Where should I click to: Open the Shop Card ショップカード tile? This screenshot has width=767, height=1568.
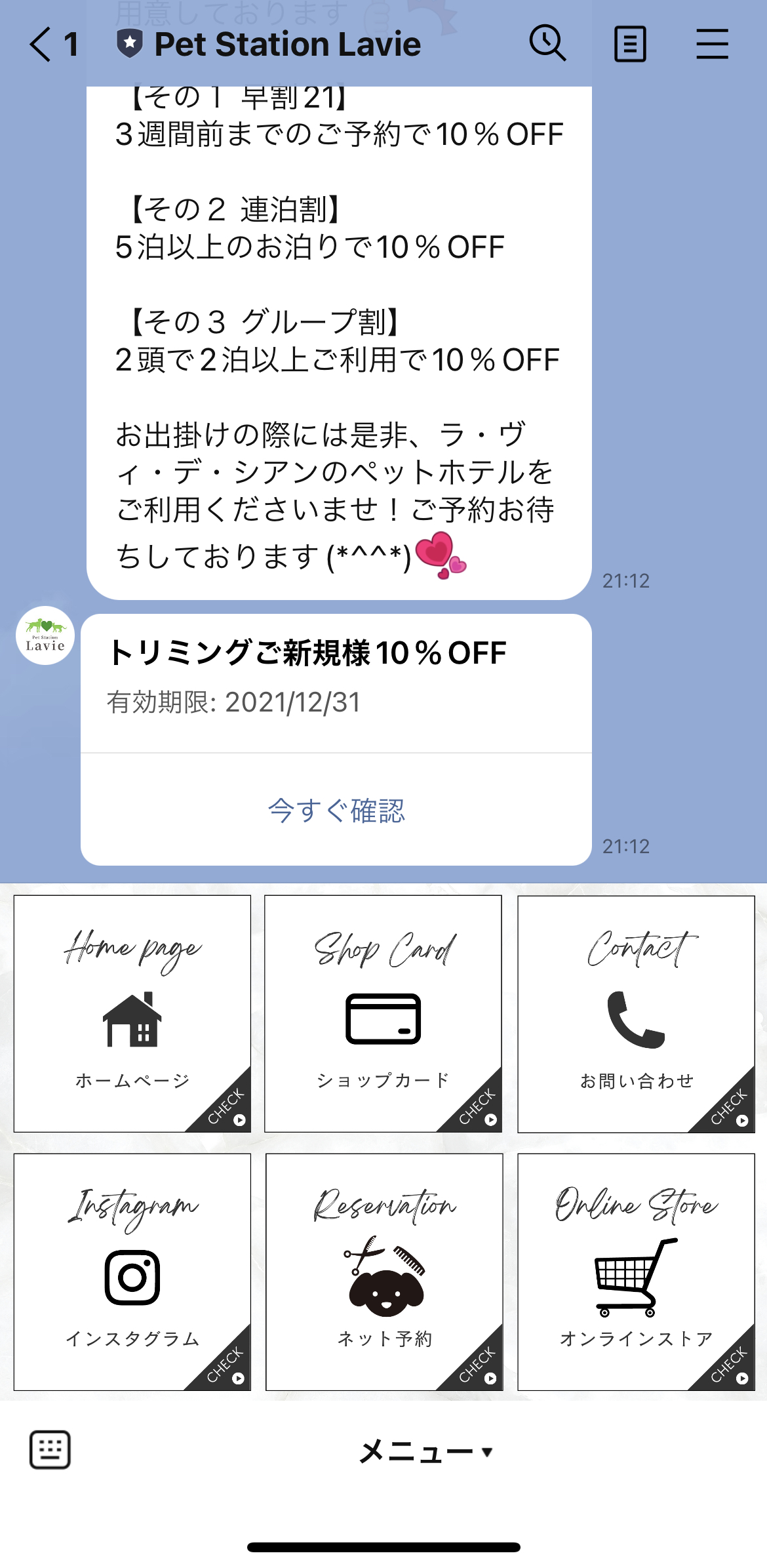pos(383,1014)
